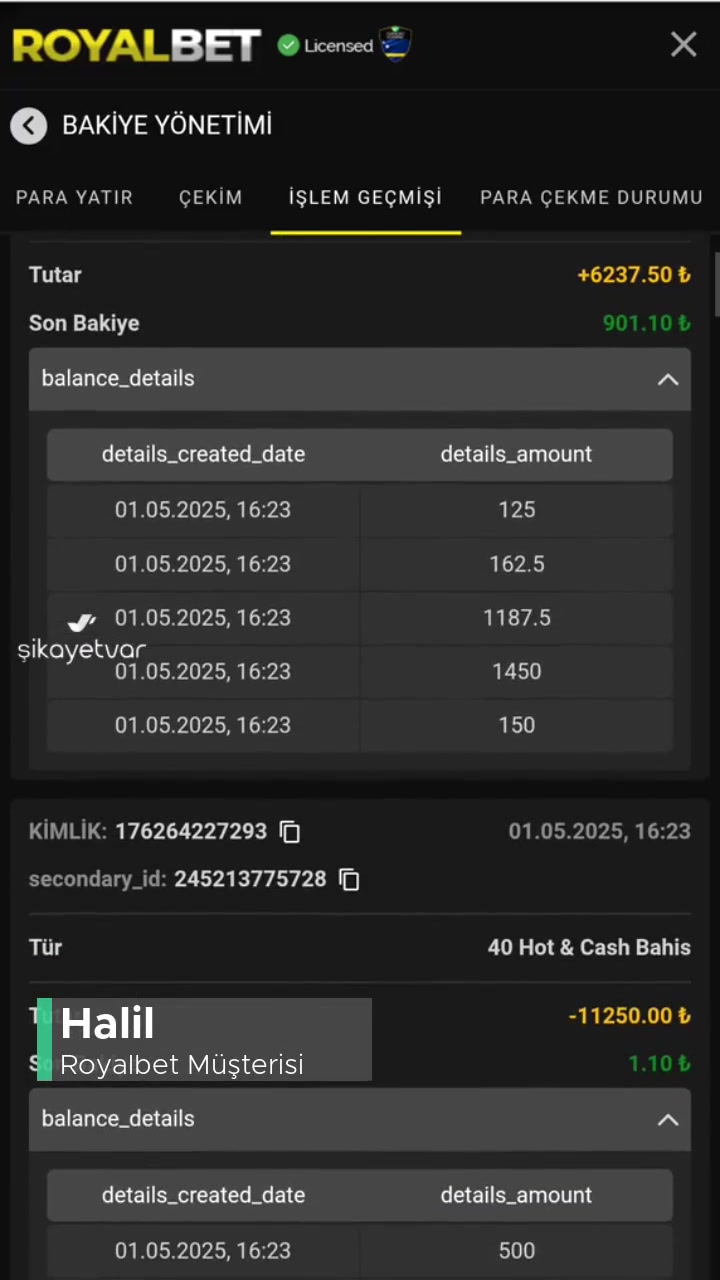Select the İŞLEM GEÇMİŞİ tab
Viewport: 720px width, 1280px height.
coord(365,197)
